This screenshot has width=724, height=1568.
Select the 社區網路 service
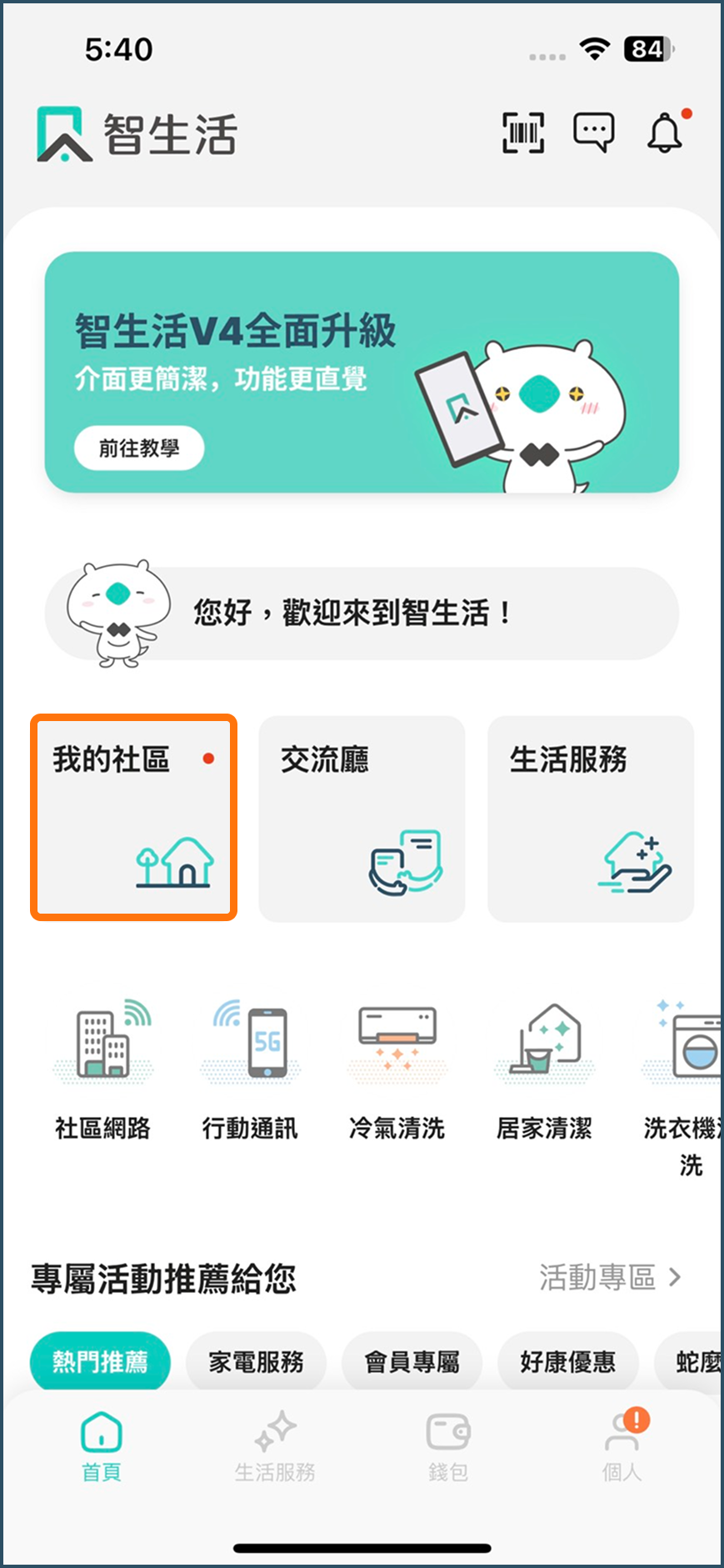point(102,1069)
